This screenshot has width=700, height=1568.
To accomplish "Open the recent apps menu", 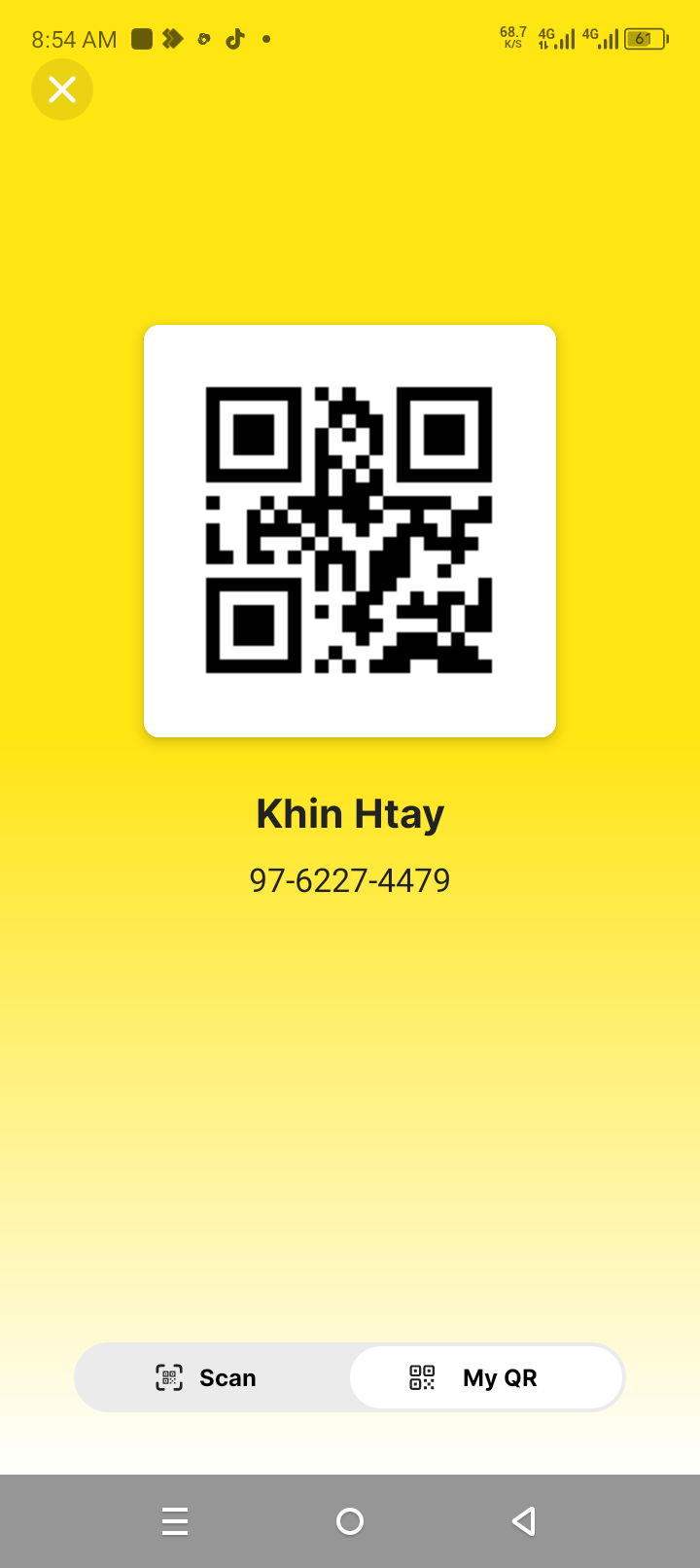I will pyautogui.click(x=175, y=1521).
